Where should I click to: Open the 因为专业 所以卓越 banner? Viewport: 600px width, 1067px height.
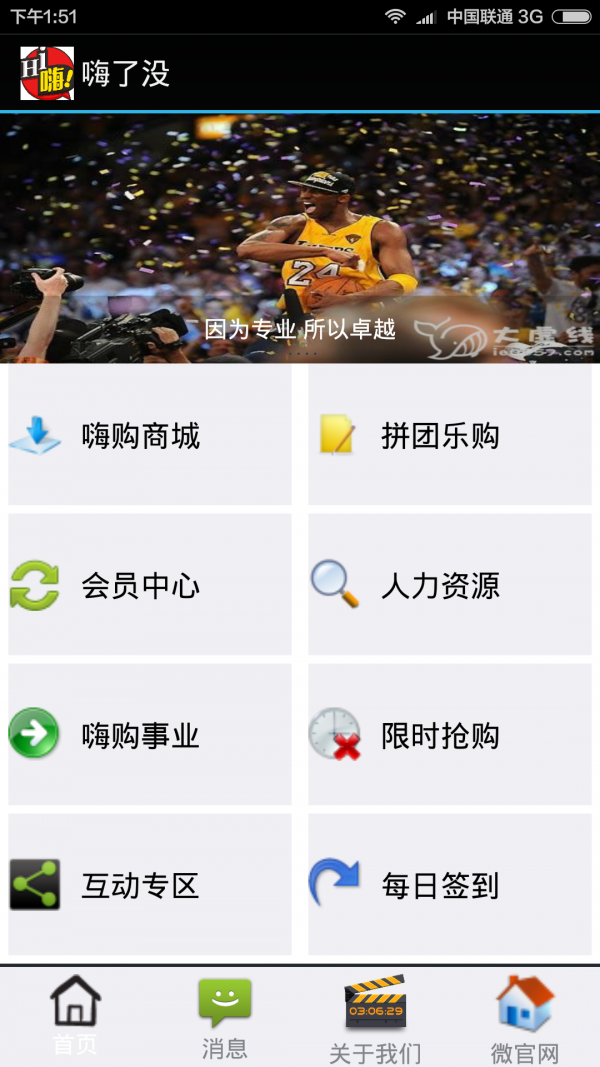click(300, 238)
